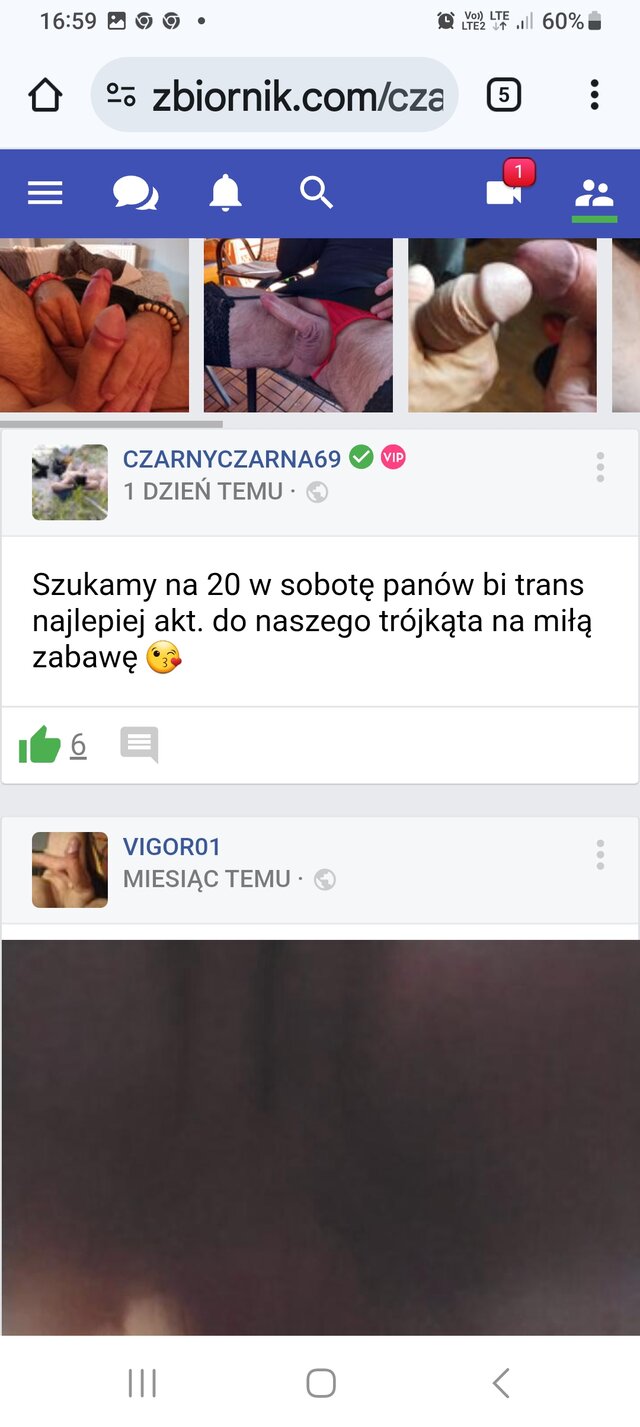This screenshot has height=1427, width=640.
Task: Open the chat messages icon
Action: click(x=135, y=193)
